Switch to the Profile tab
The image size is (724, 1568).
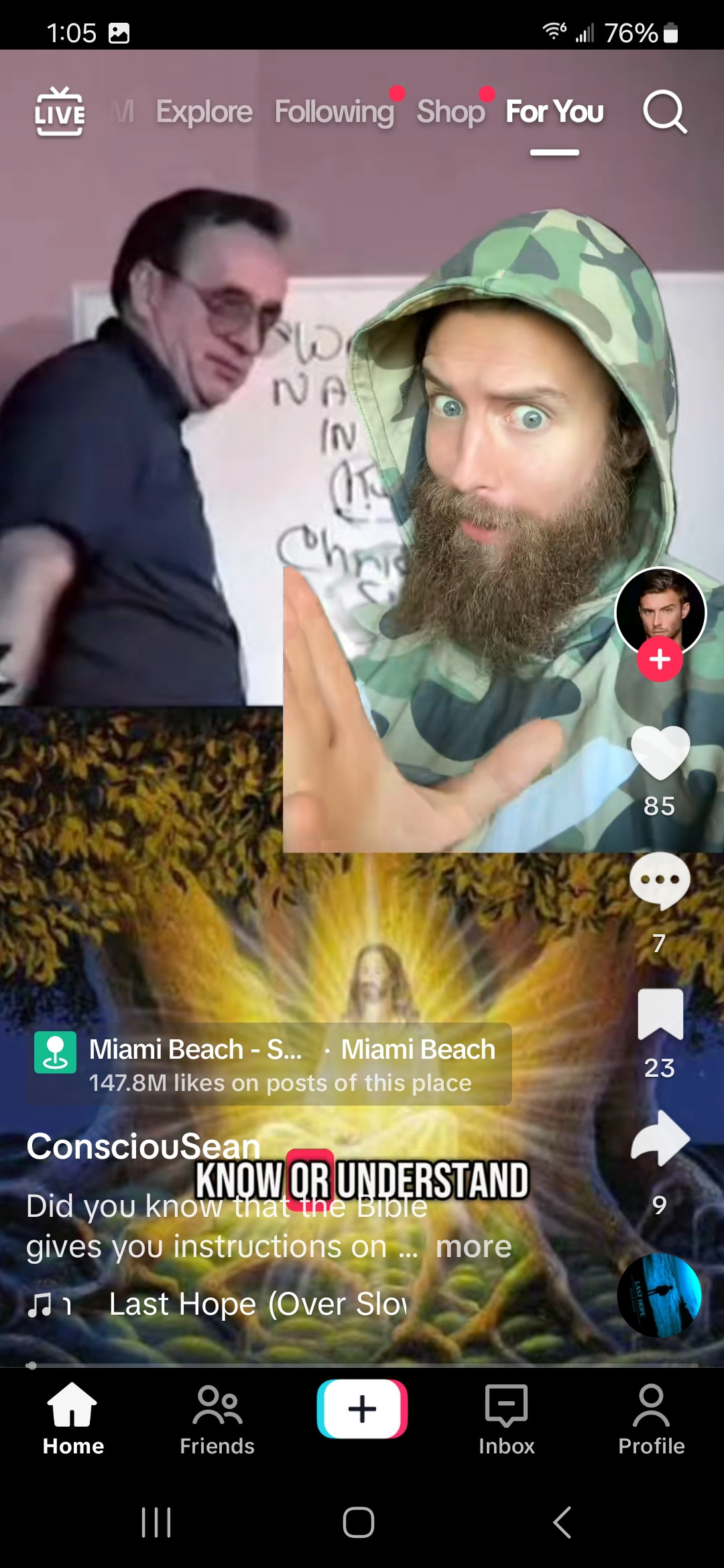pyautogui.click(x=651, y=1419)
